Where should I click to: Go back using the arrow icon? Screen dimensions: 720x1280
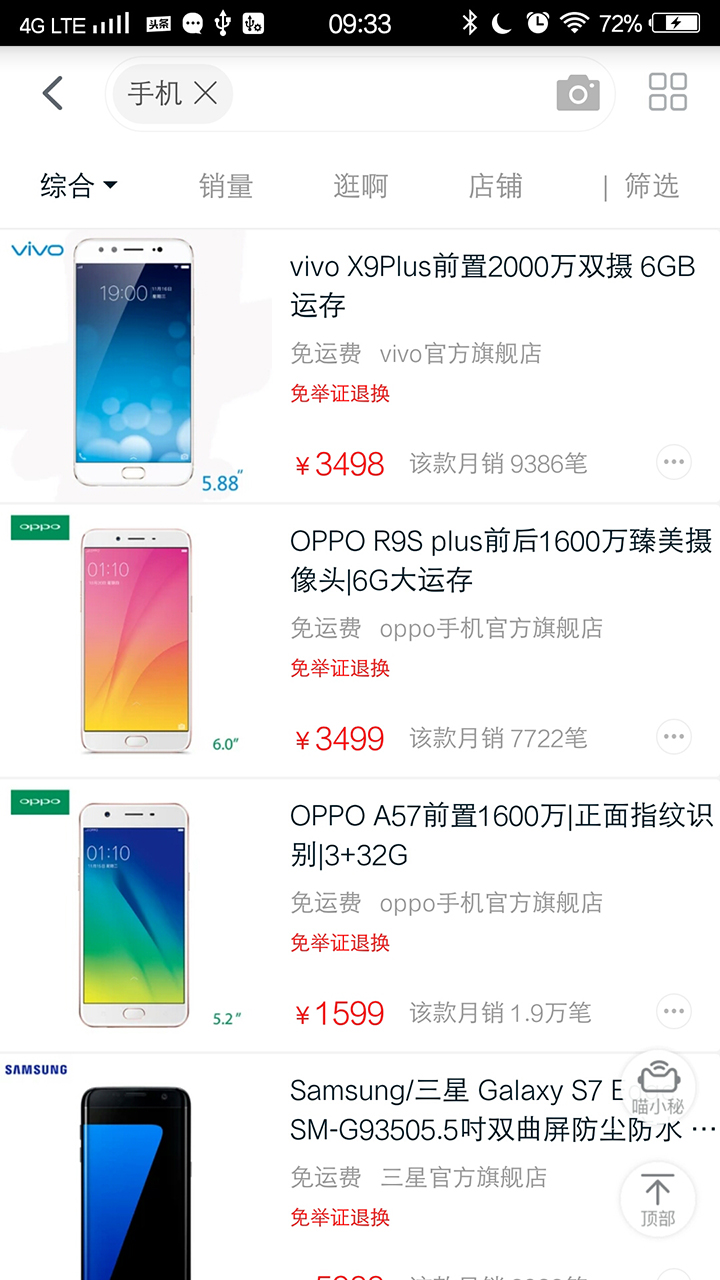coord(53,94)
